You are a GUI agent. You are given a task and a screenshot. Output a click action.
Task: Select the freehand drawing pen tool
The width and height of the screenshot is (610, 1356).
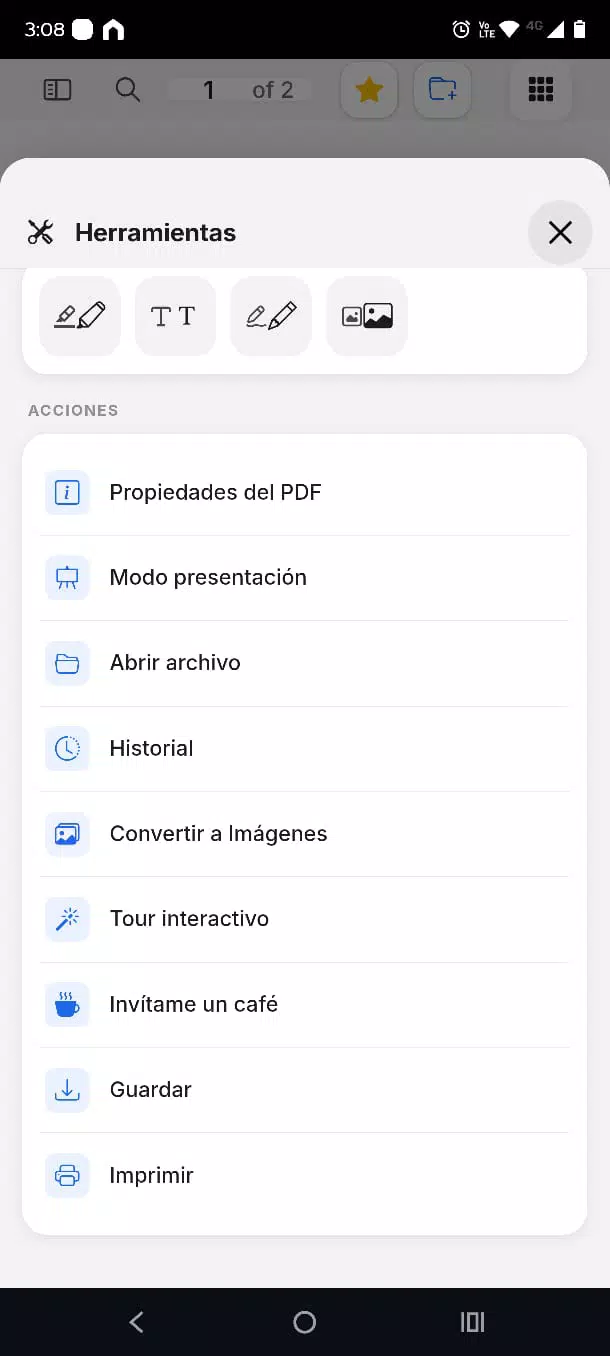(x=271, y=316)
